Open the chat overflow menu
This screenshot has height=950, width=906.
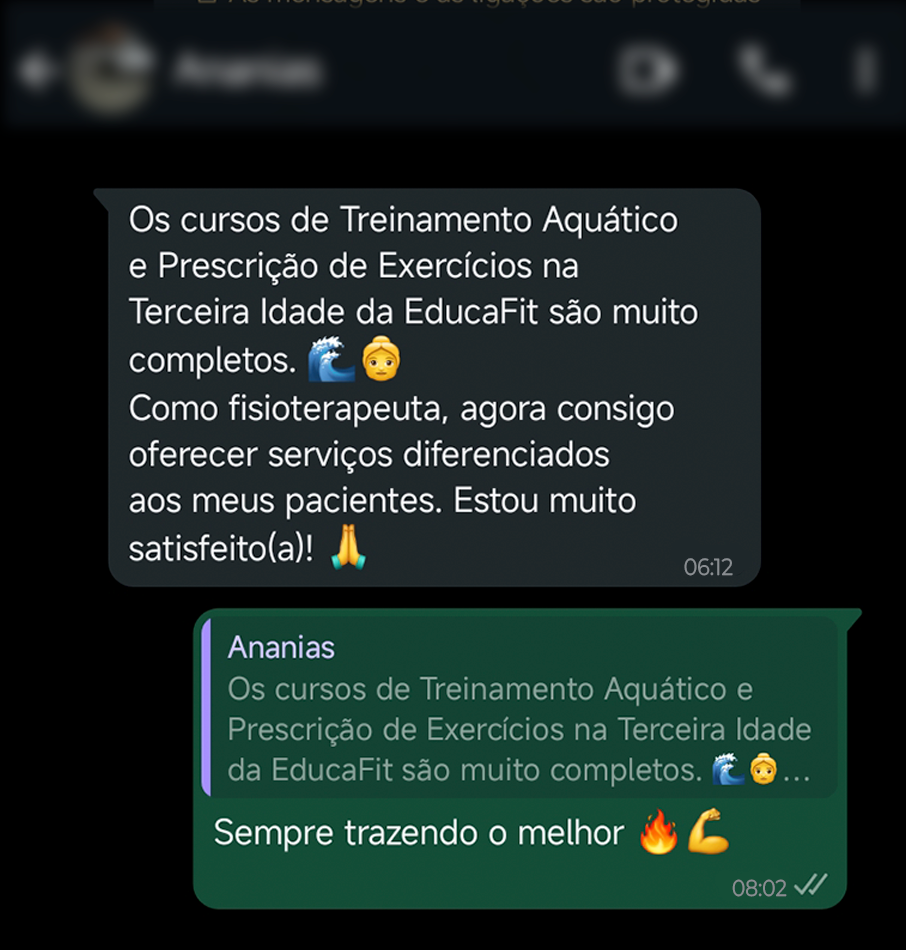pos(866,71)
